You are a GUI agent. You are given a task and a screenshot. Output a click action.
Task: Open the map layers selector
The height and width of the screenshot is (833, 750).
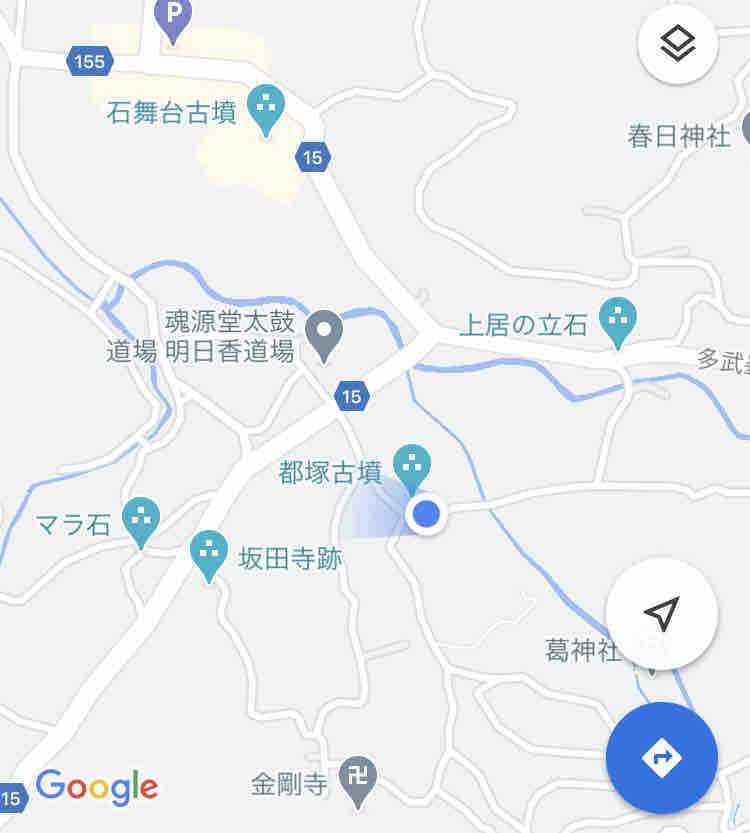(x=678, y=42)
